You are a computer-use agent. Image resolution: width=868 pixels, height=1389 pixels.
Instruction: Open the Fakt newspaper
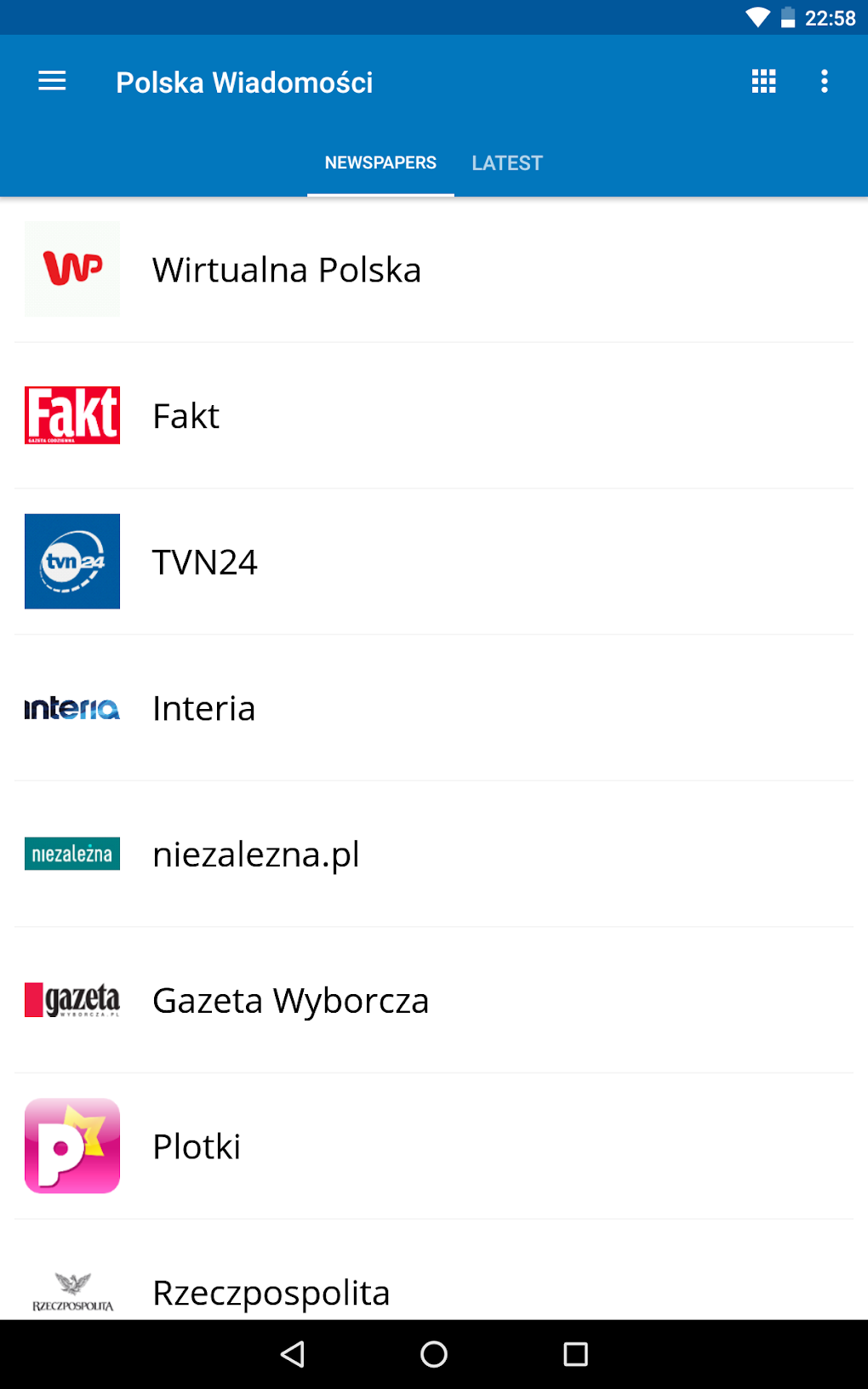[434, 416]
